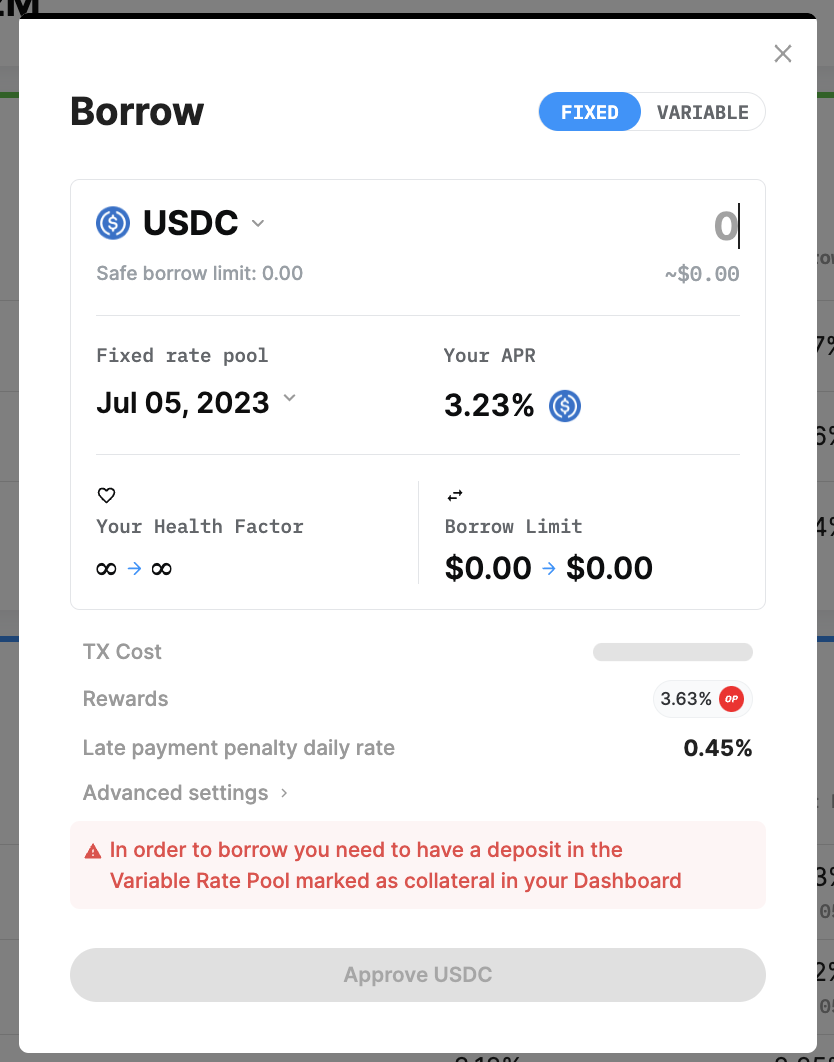Focus the borrow amount field

(640, 226)
